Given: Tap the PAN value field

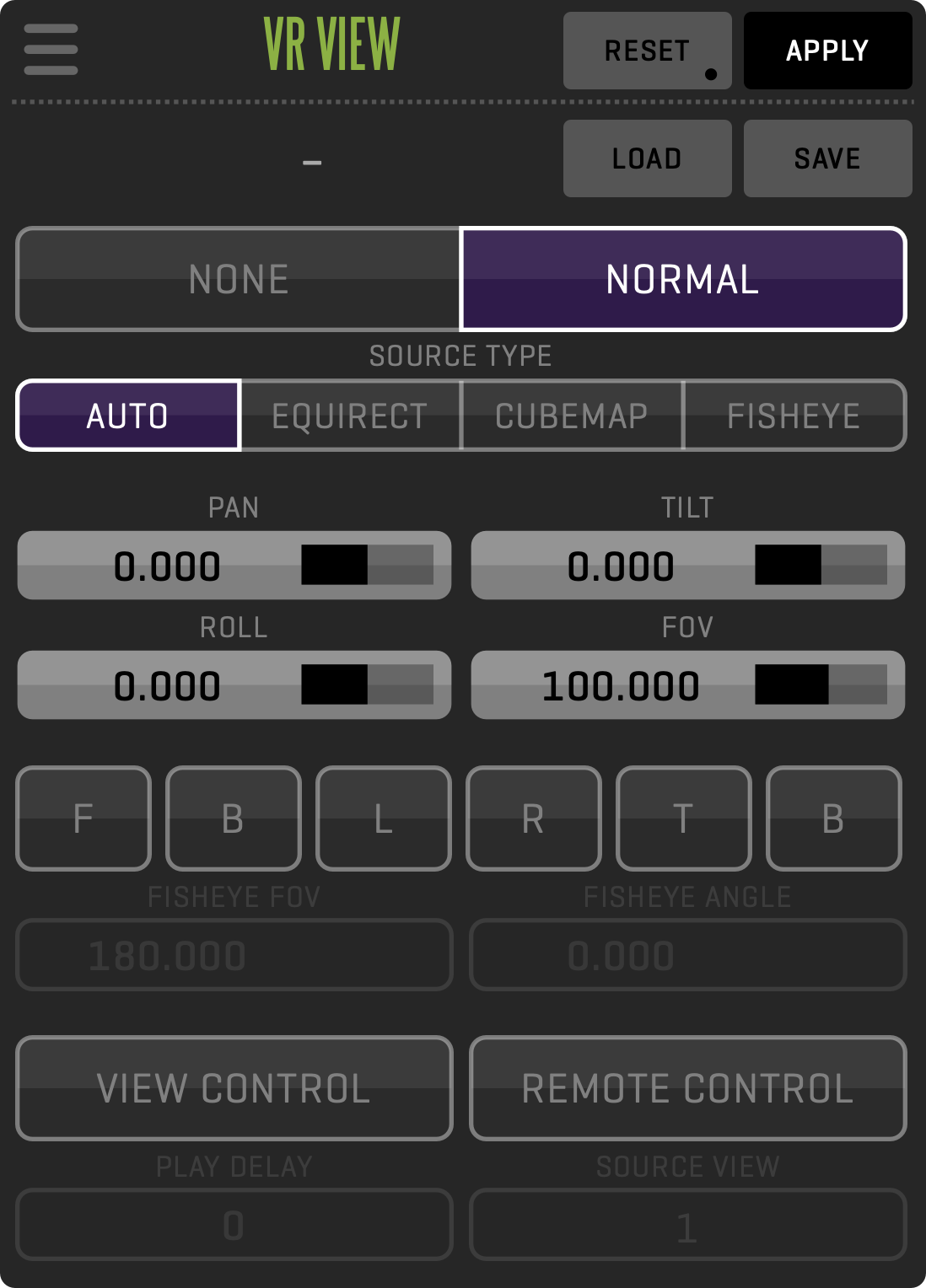Looking at the screenshot, I should coord(167,566).
